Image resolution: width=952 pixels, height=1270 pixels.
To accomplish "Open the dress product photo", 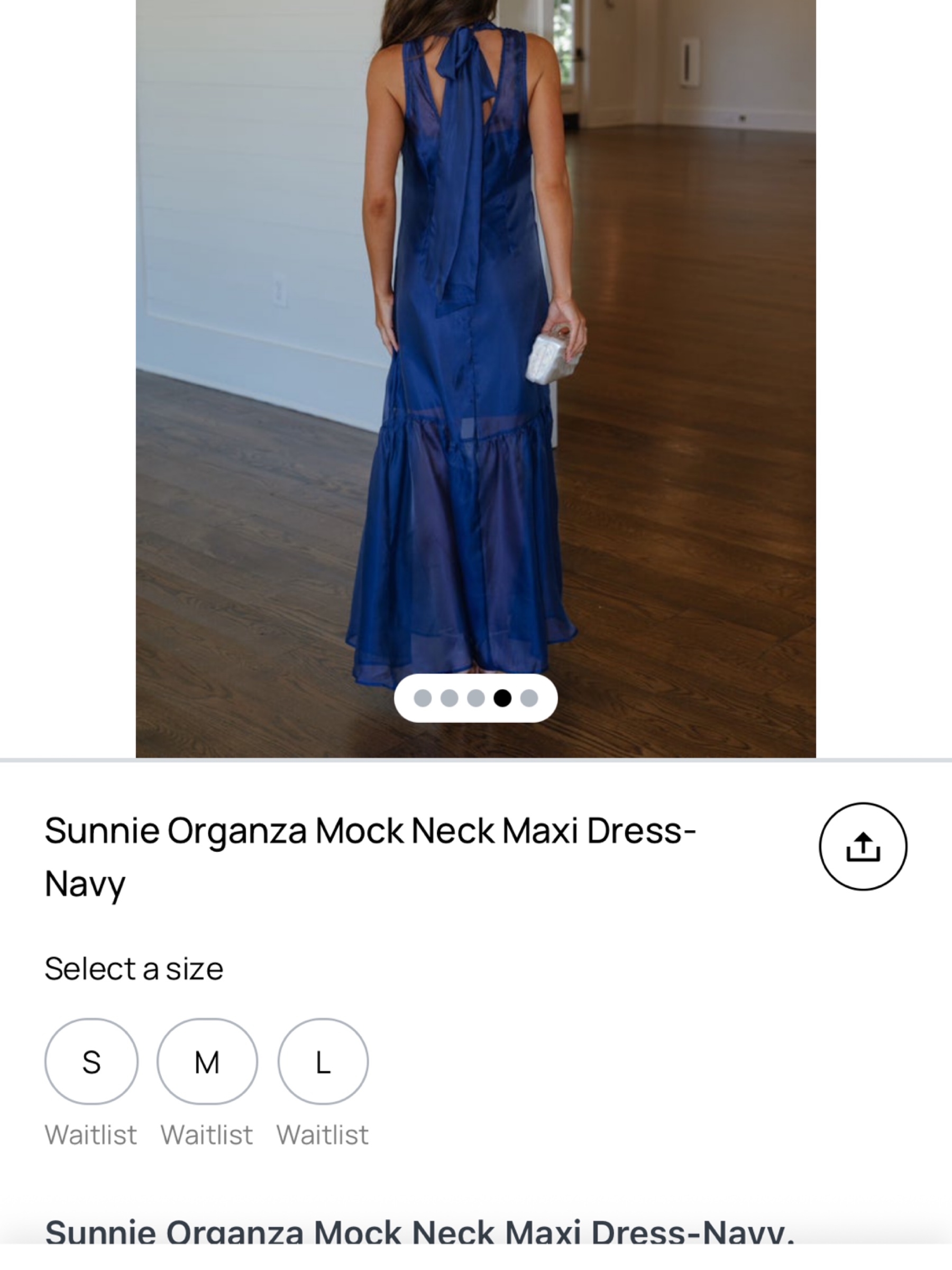I will (475, 379).
